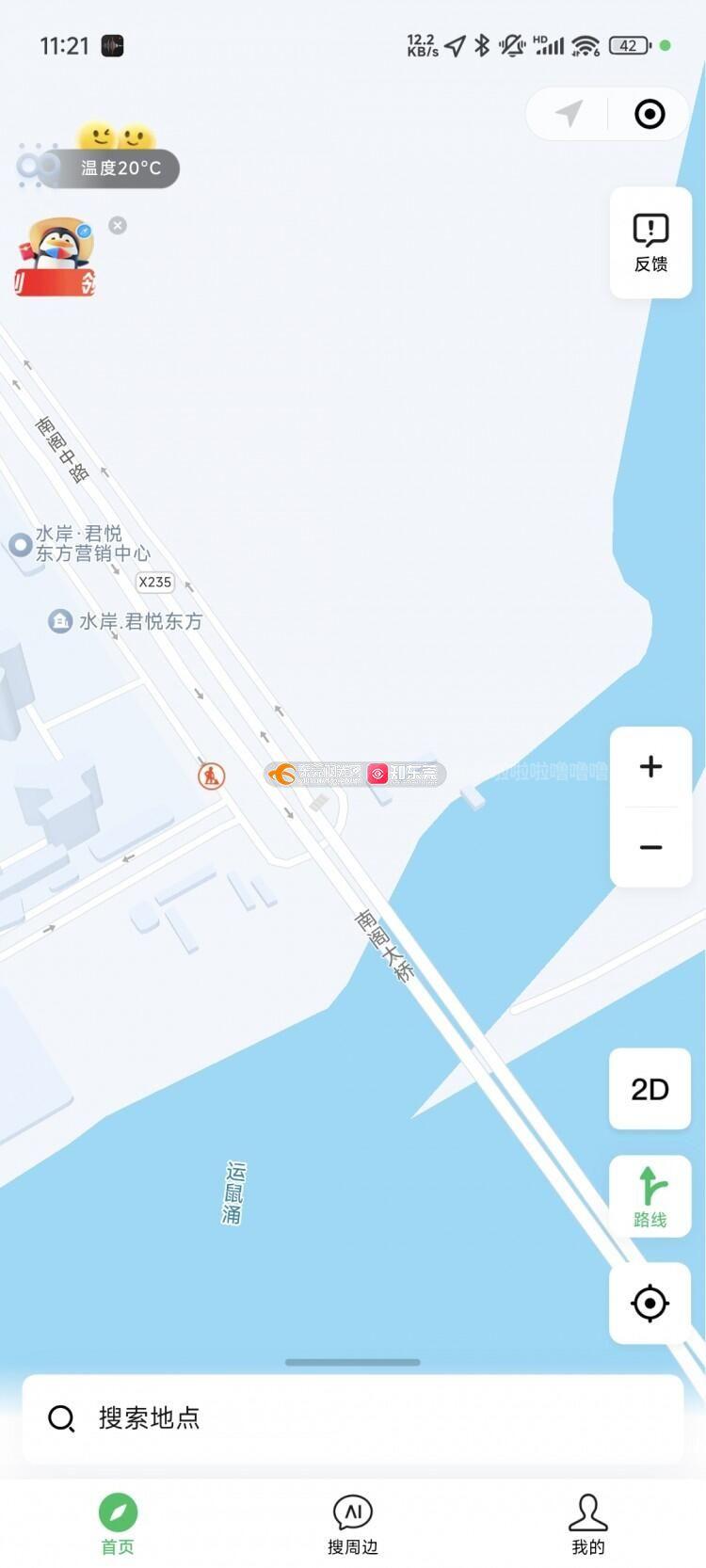Open the 反馈 feedback button
The width and height of the screenshot is (706, 1568).
[x=650, y=243]
